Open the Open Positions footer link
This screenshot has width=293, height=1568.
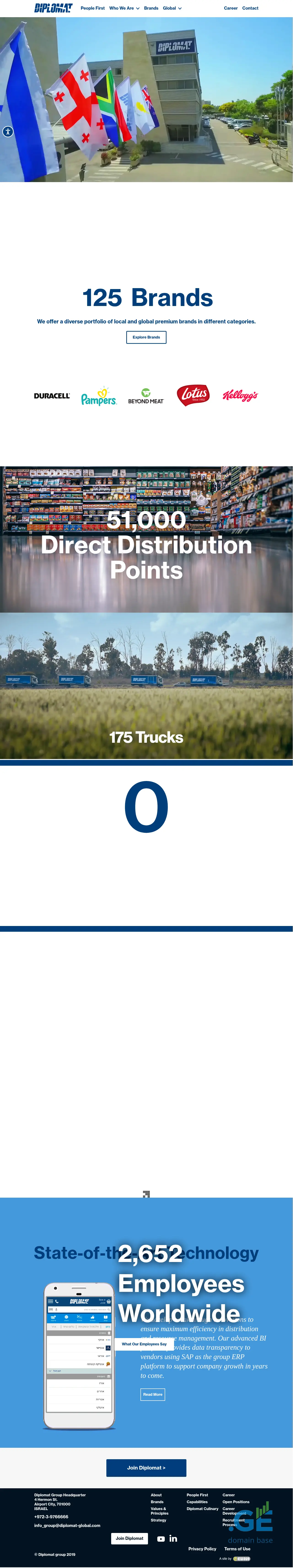tap(235, 1502)
